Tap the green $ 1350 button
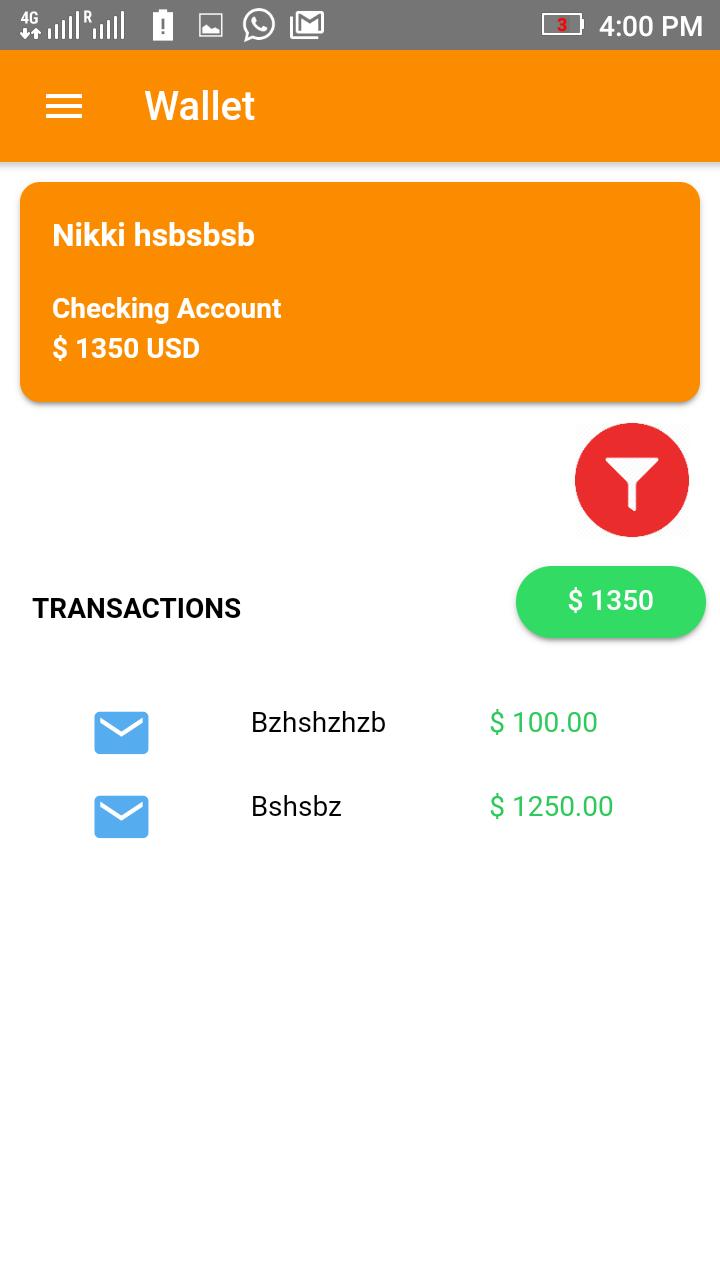 click(610, 601)
